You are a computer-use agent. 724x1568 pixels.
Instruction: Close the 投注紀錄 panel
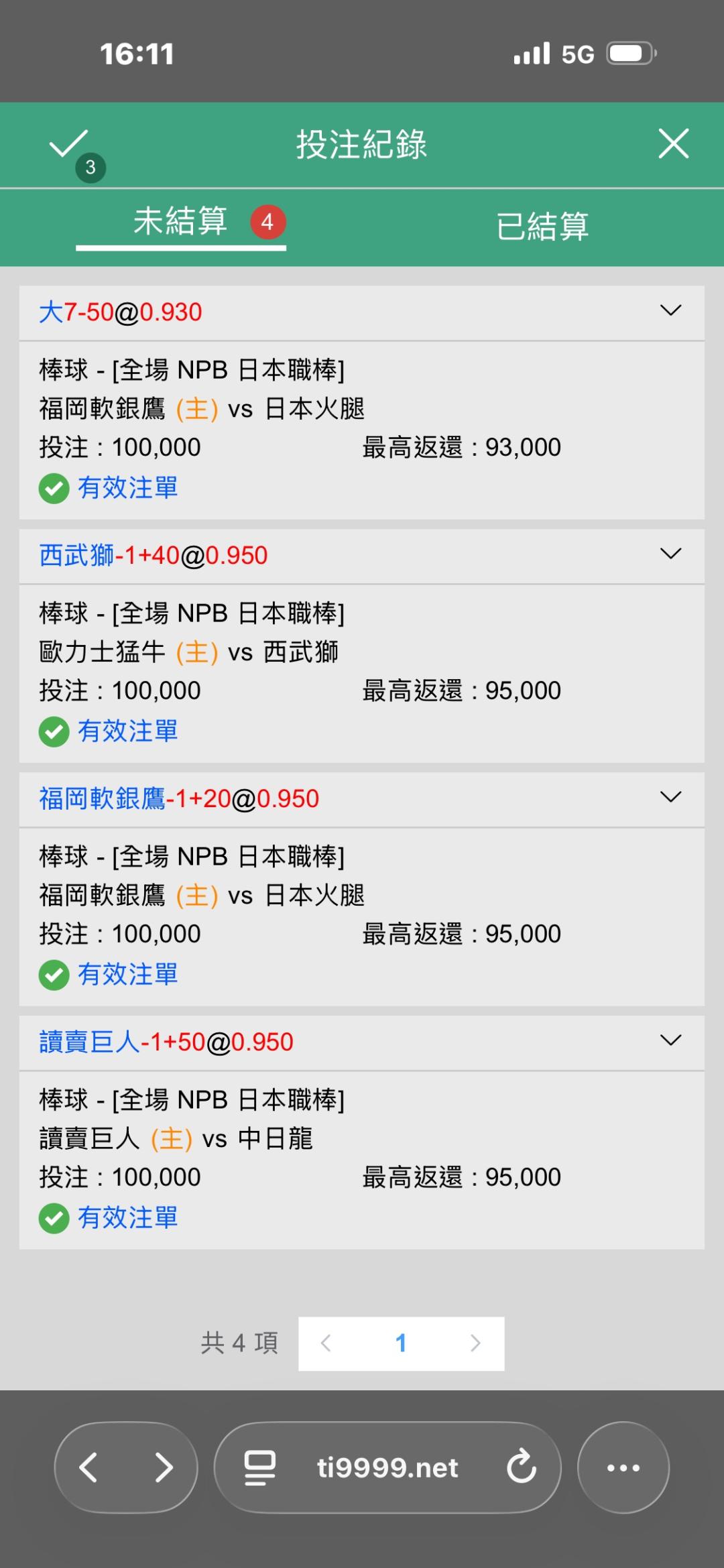click(673, 143)
